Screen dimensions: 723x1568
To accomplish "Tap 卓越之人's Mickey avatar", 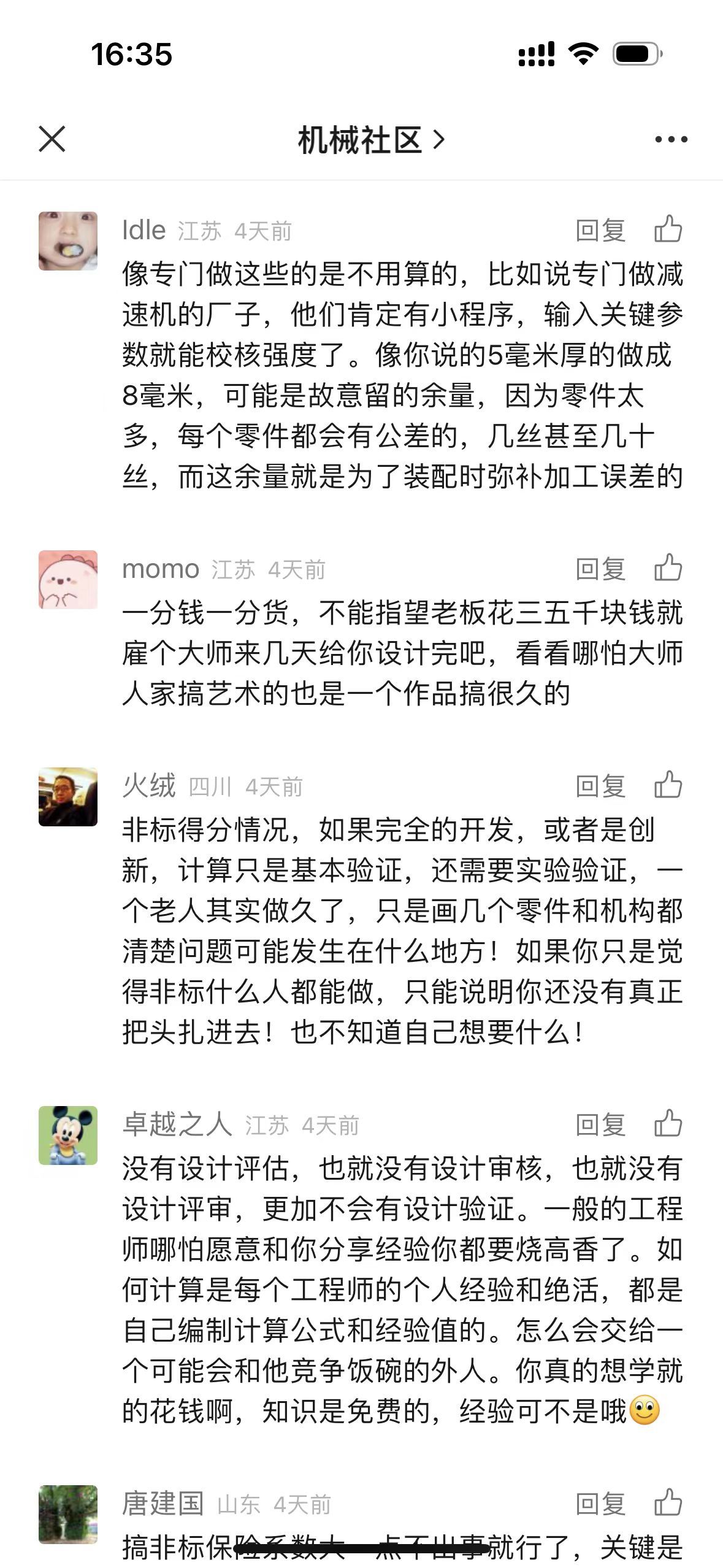I will (68, 1136).
